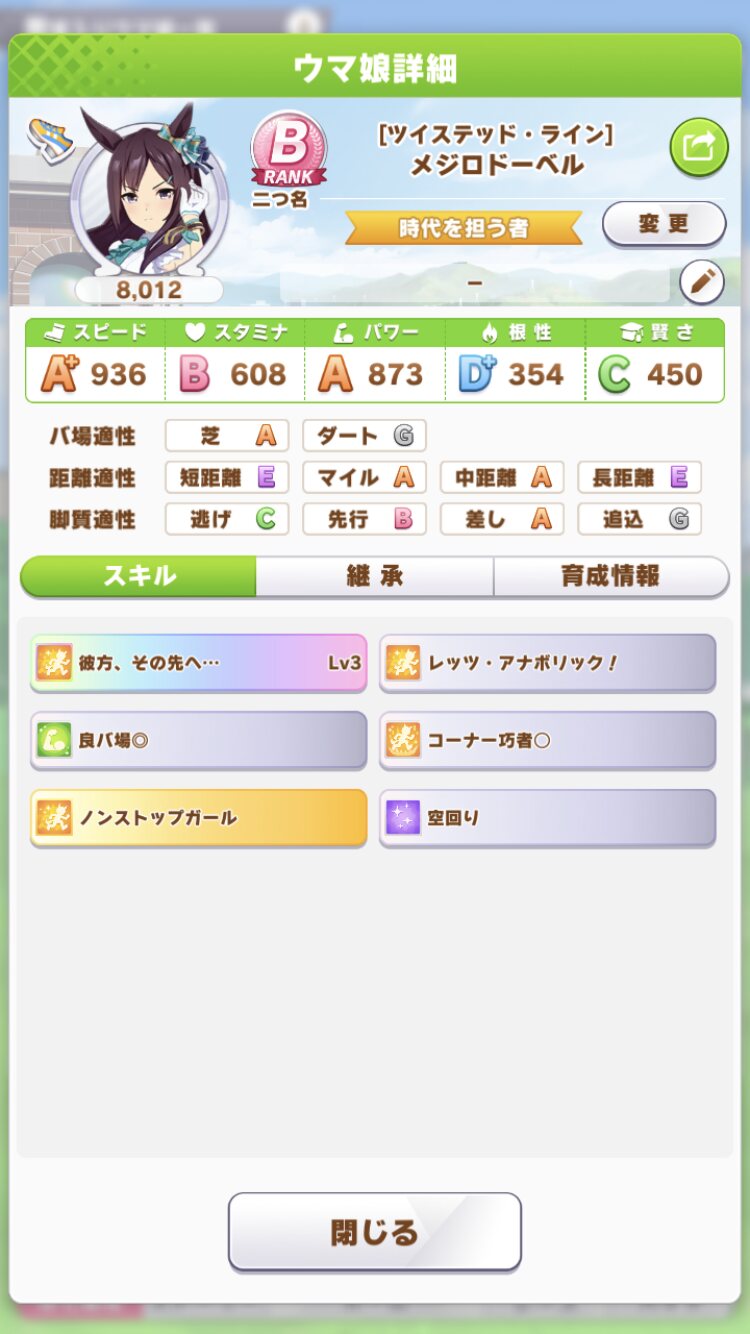Show details for the 良バ場◎ skill

pyautogui.click(x=199, y=740)
